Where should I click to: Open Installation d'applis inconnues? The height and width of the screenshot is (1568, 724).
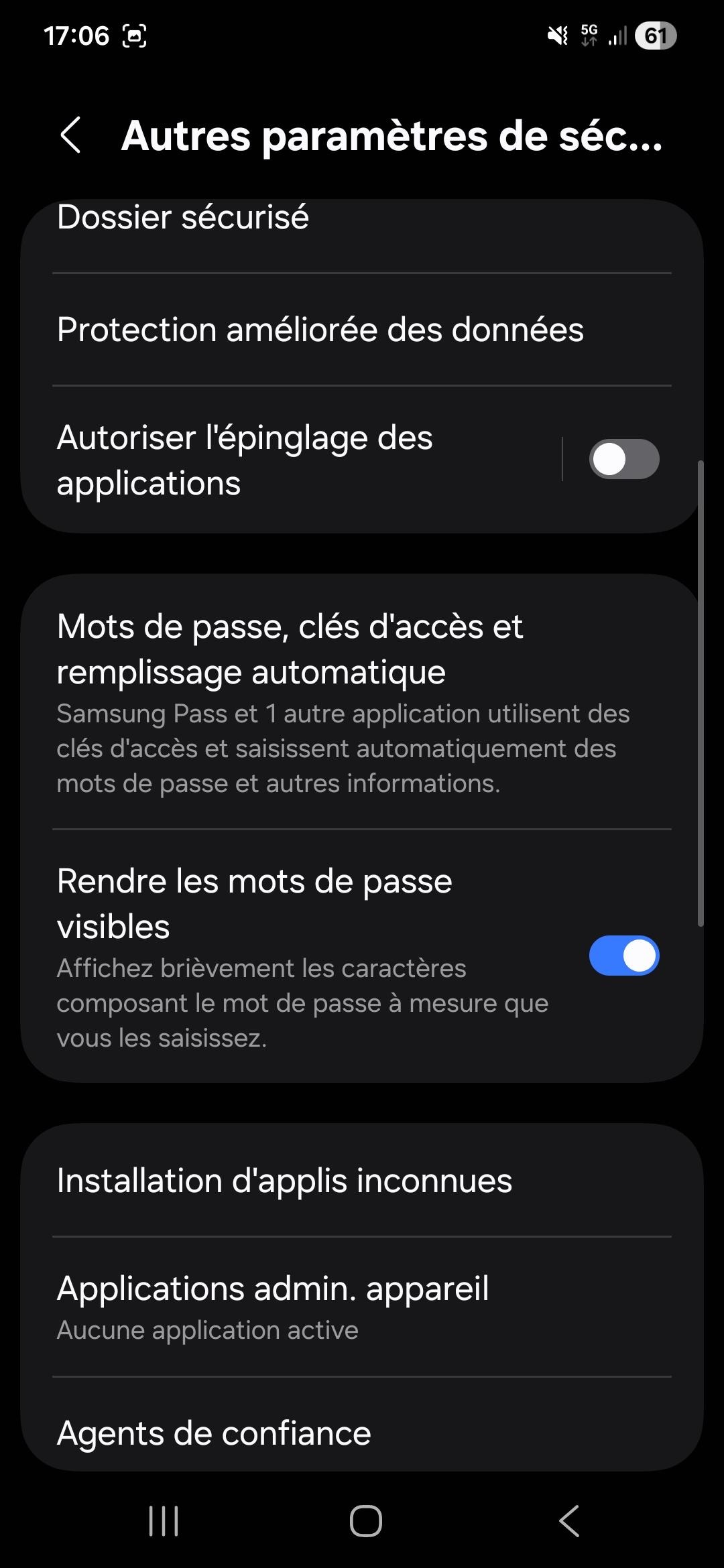pyautogui.click(x=284, y=1181)
